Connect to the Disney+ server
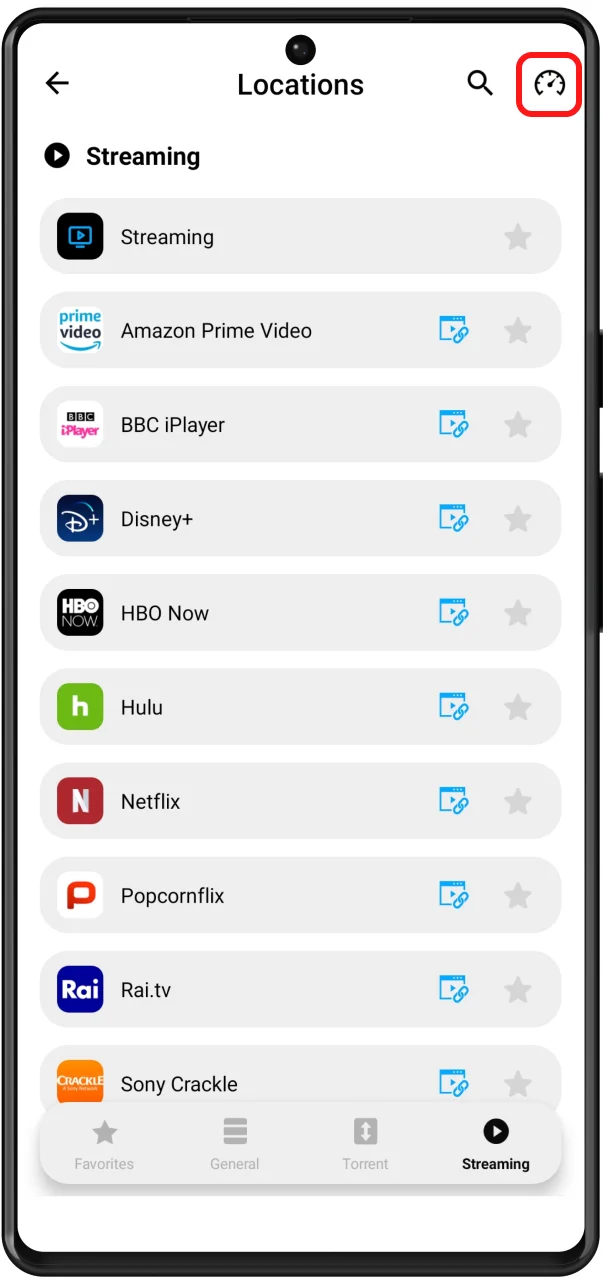This screenshot has height=1280, width=603. click(x=157, y=519)
